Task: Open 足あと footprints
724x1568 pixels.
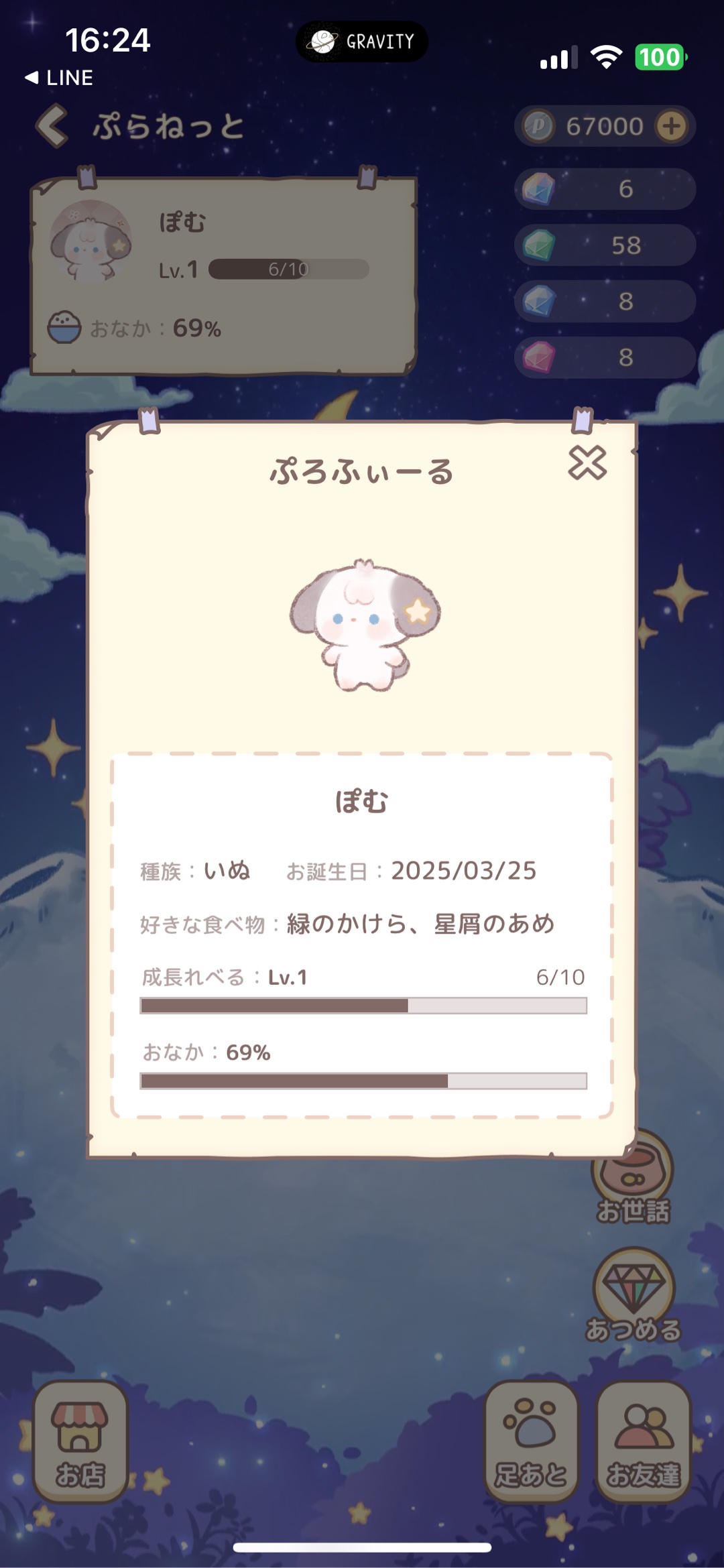Action: click(x=531, y=1441)
